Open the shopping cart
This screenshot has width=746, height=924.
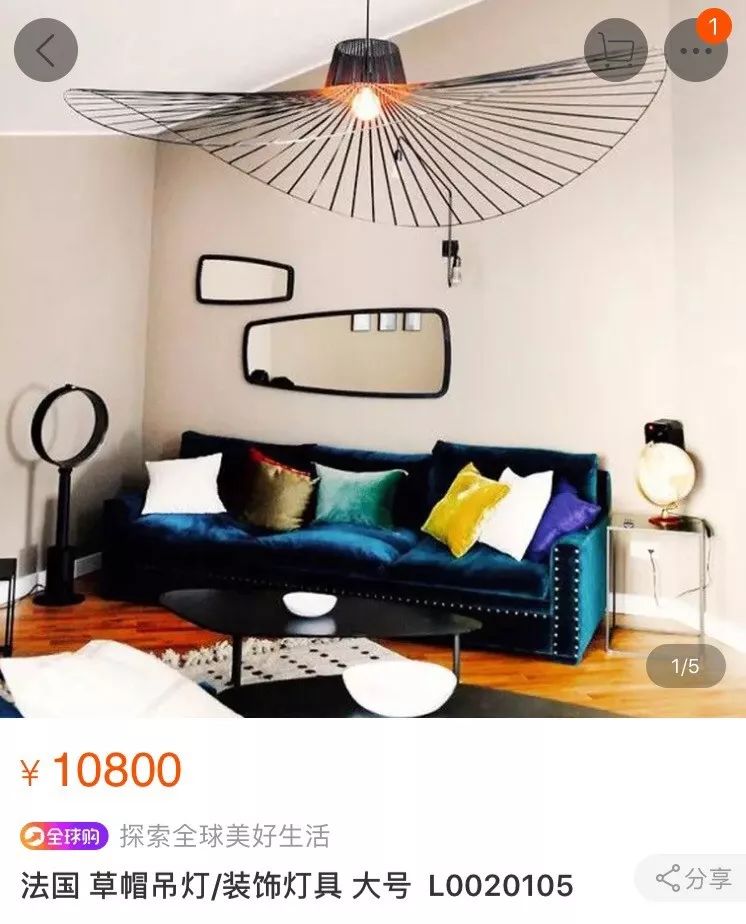(613, 50)
